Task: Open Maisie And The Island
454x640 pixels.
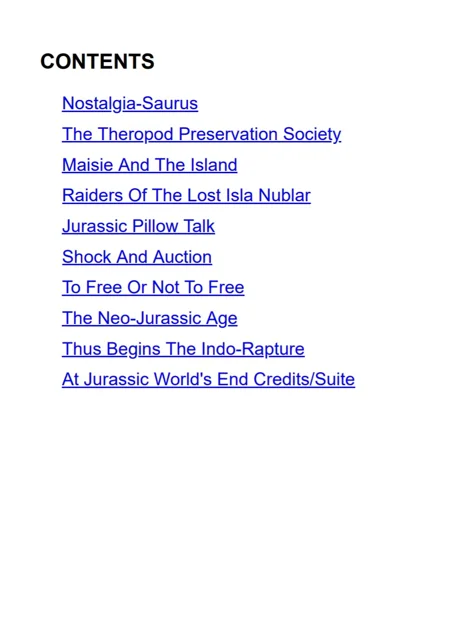Action: pos(149,165)
